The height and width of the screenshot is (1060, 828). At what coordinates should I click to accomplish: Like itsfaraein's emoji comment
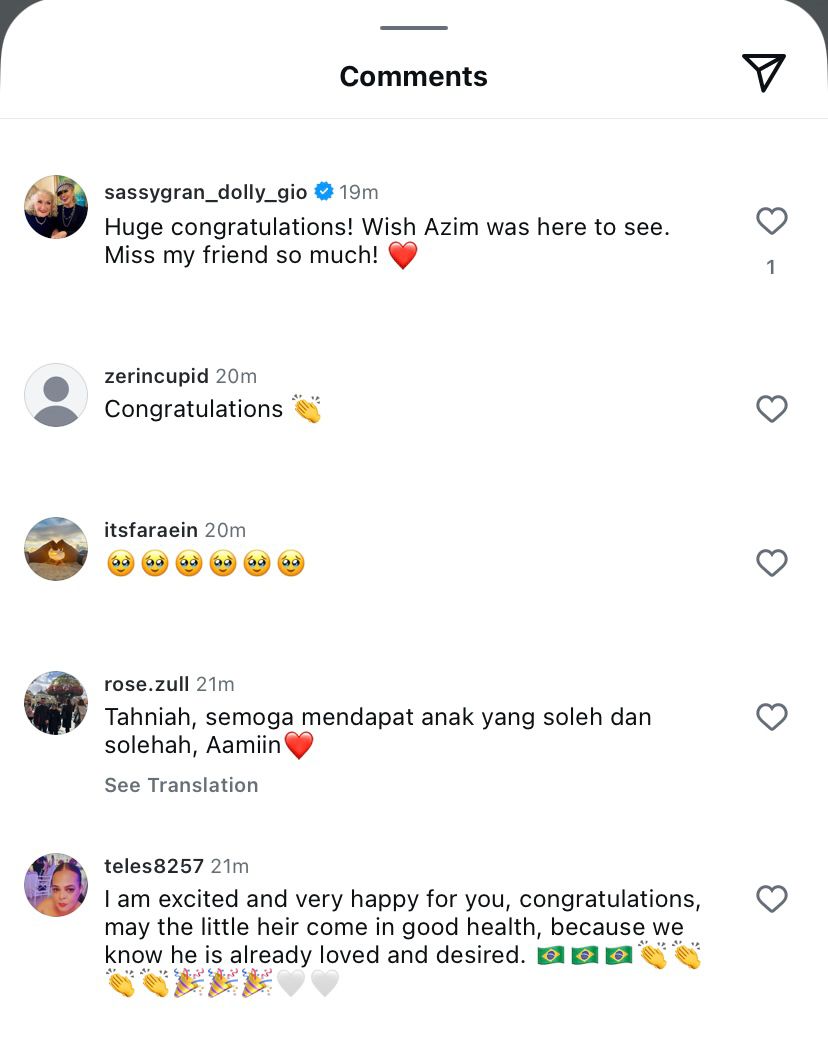pos(771,563)
